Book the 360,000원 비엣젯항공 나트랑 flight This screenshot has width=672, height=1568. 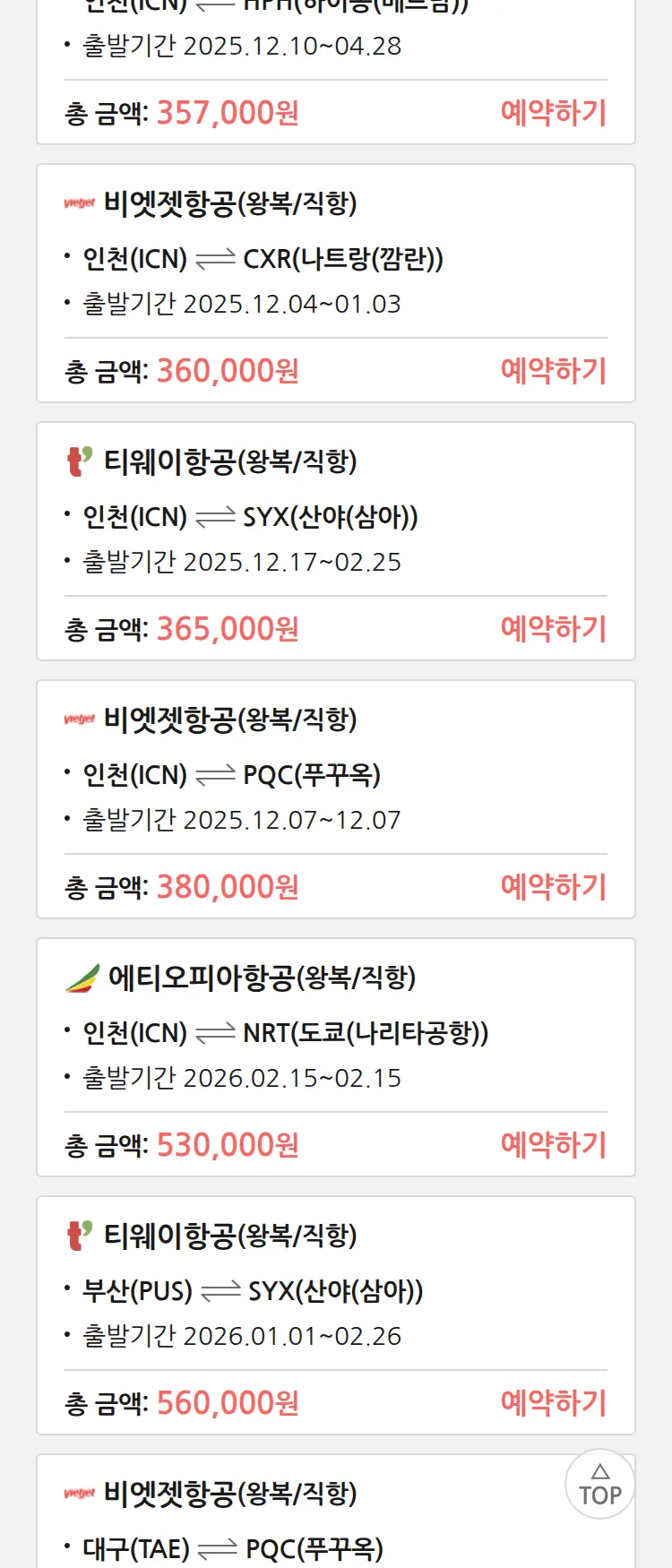(553, 371)
